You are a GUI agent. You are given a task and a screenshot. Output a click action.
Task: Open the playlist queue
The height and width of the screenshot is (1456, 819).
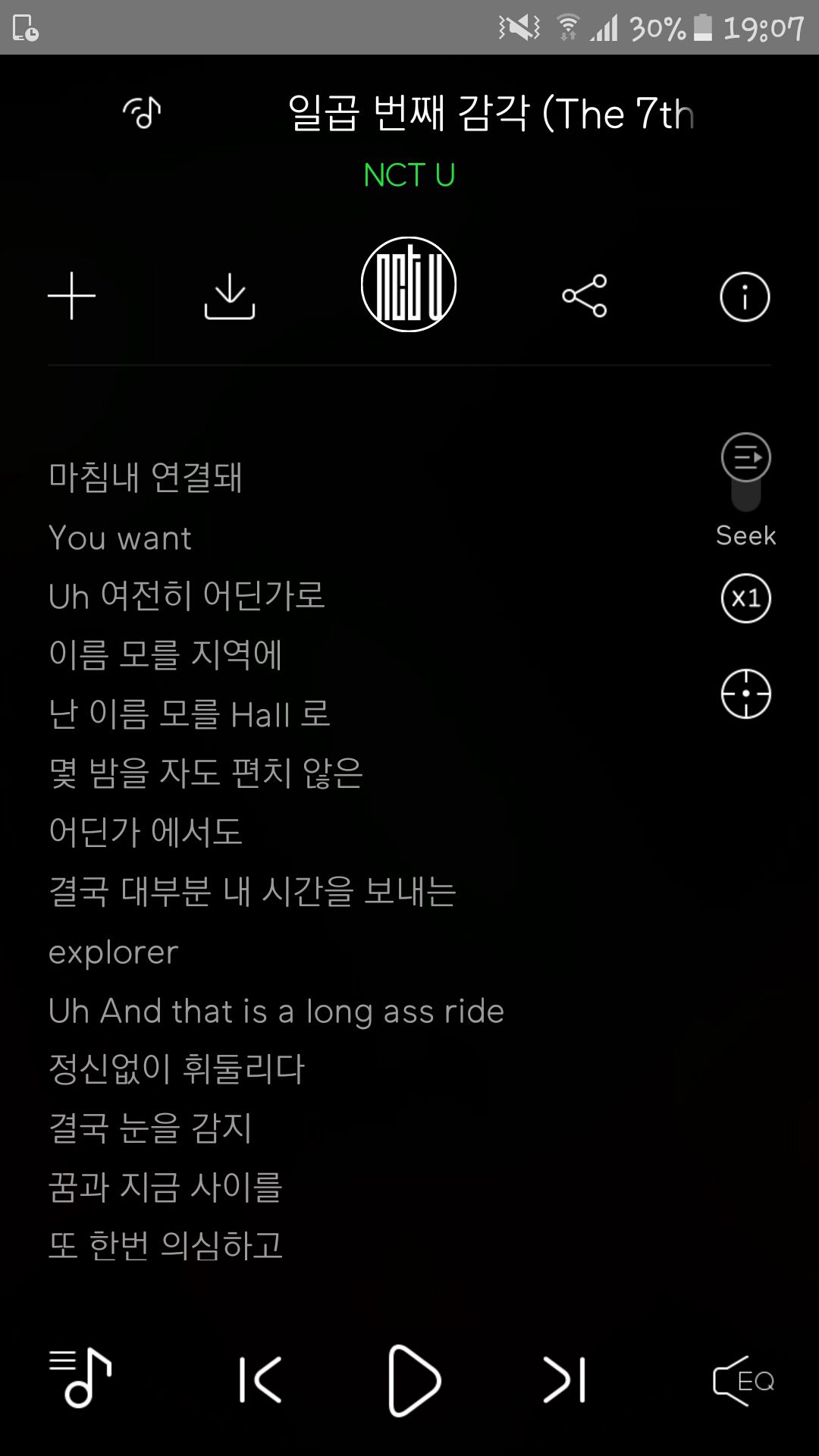(80, 1377)
